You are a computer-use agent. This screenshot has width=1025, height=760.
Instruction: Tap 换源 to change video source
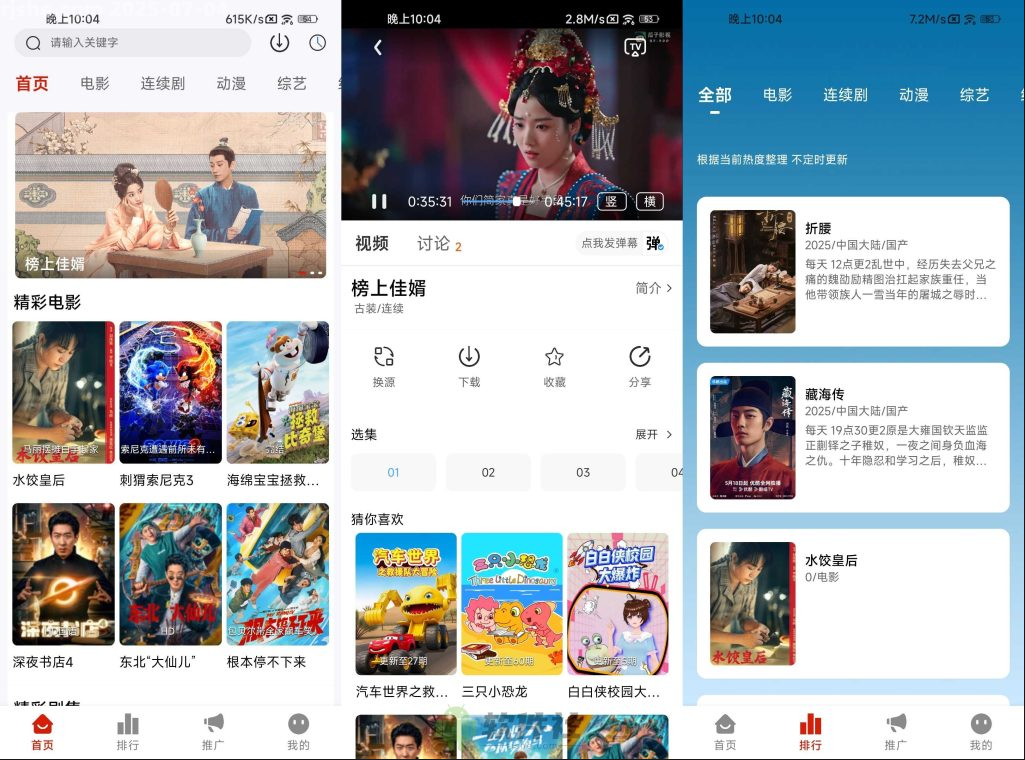[x=384, y=366]
